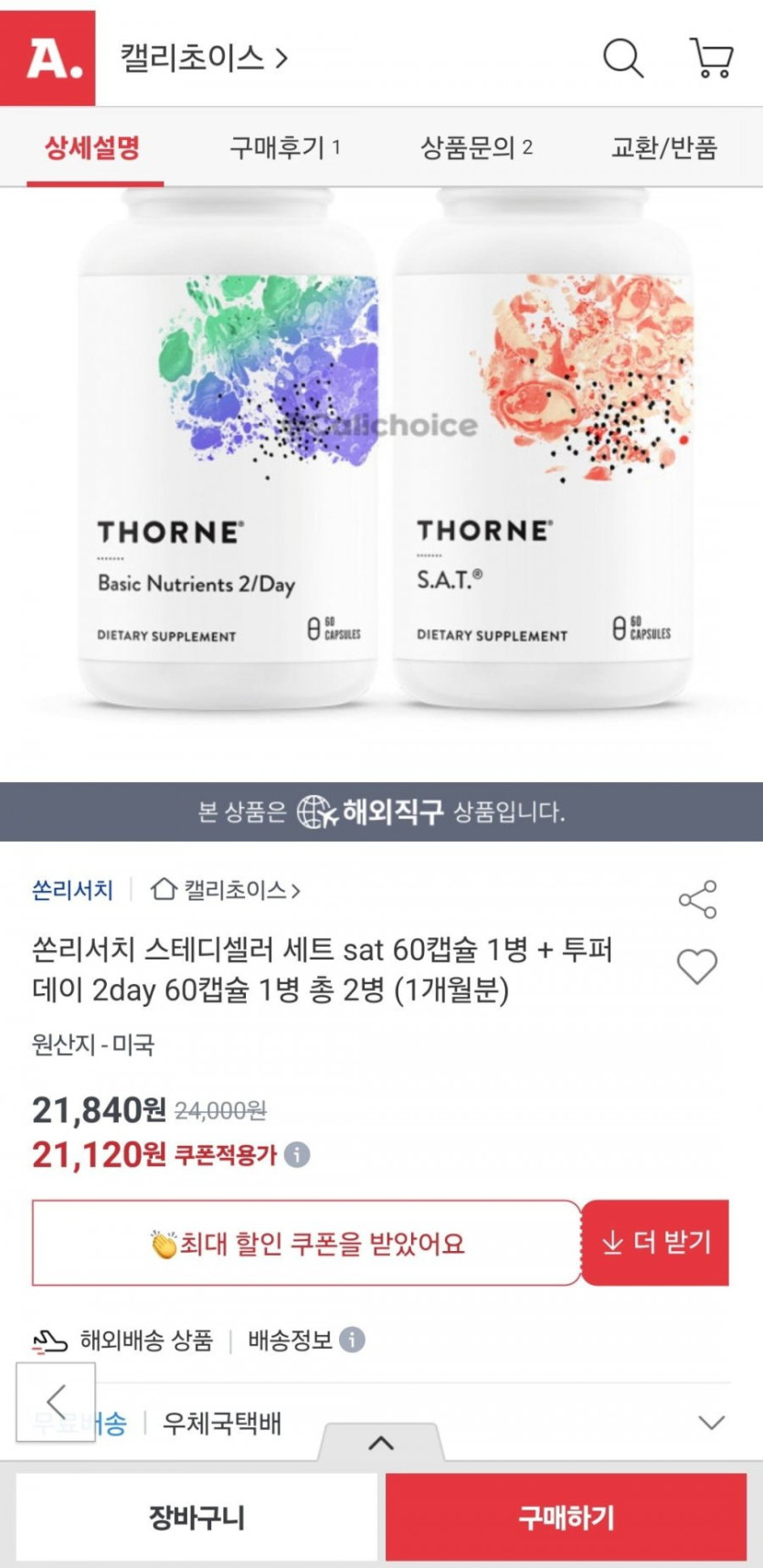
Task: Select the 상세설명 tab
Action: click(93, 147)
